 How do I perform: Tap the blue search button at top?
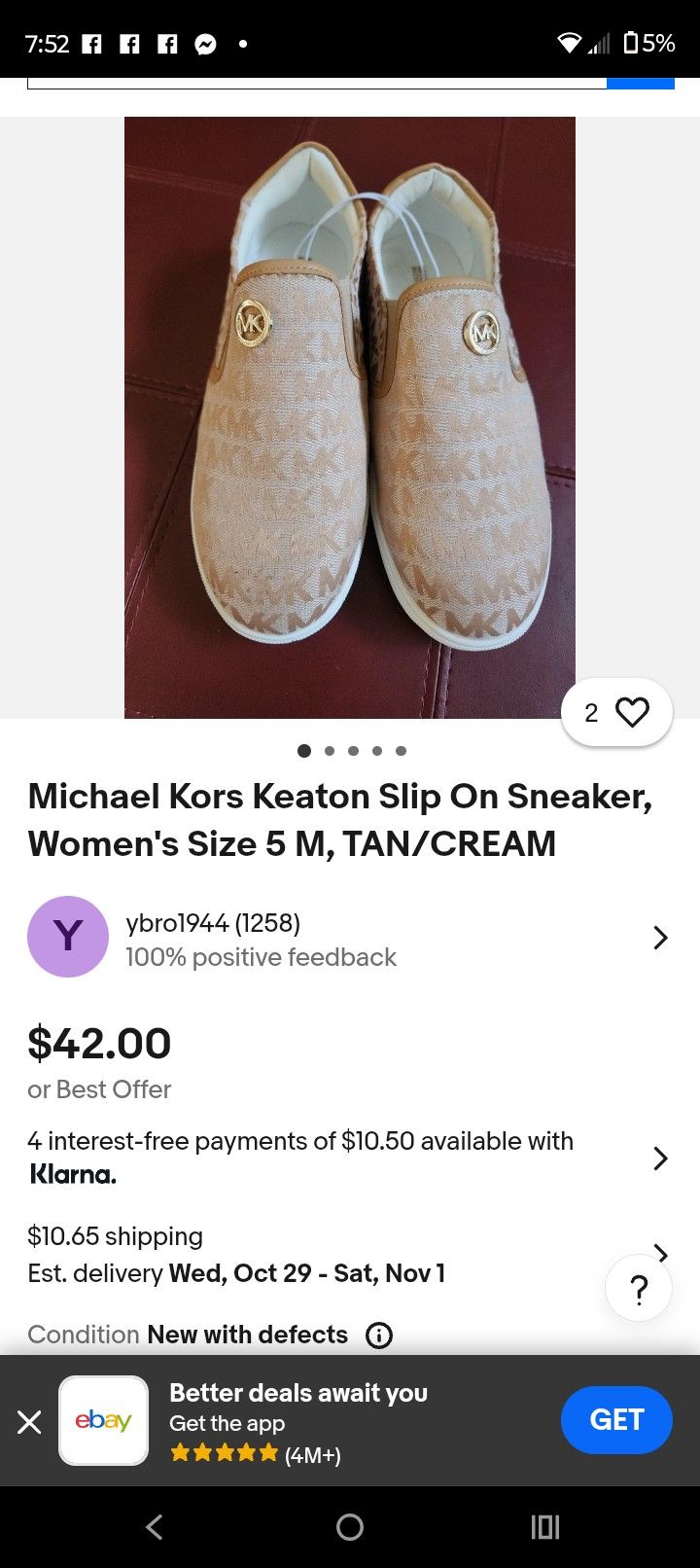coord(641,85)
